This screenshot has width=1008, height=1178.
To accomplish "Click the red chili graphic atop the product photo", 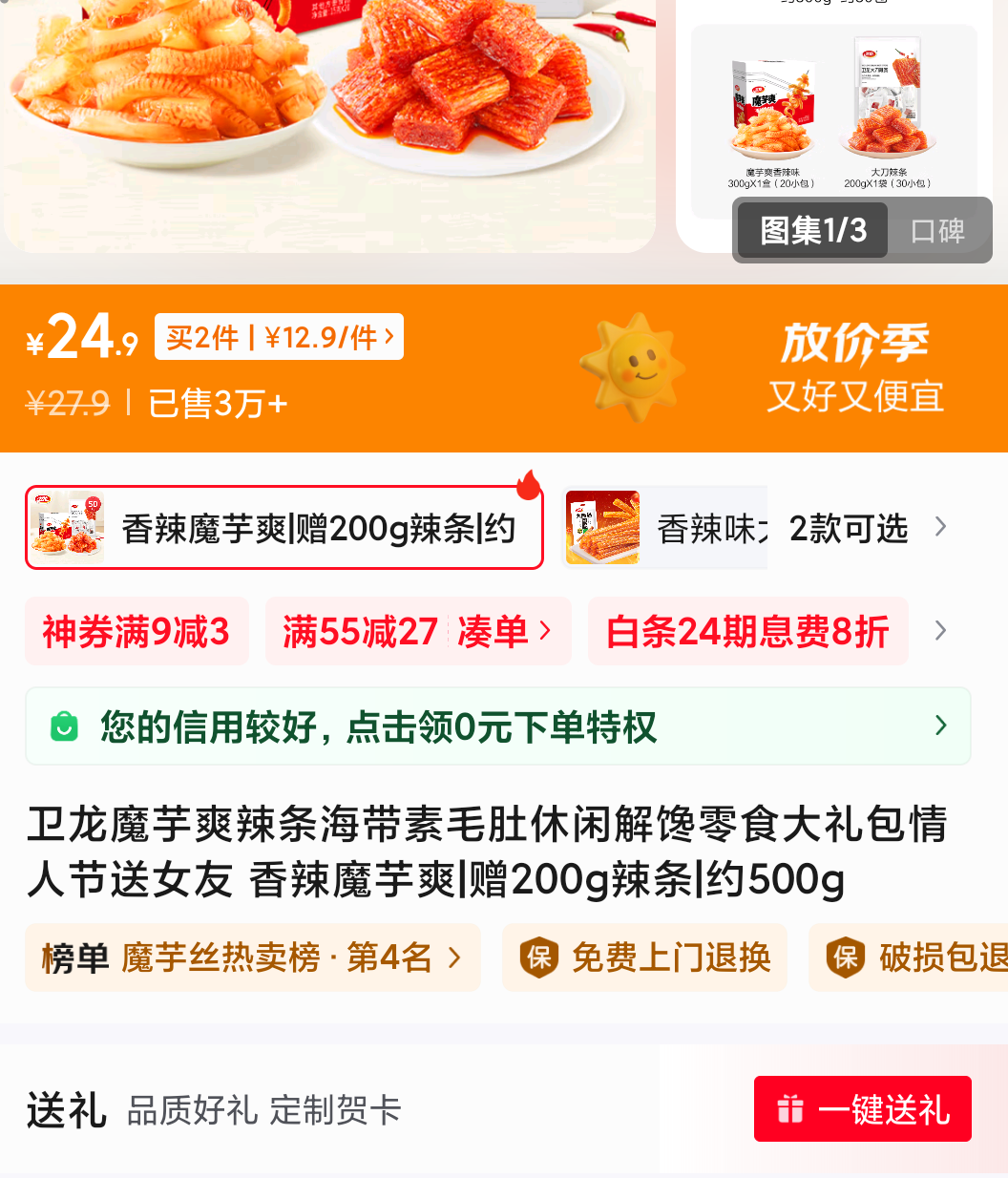I will [616, 24].
